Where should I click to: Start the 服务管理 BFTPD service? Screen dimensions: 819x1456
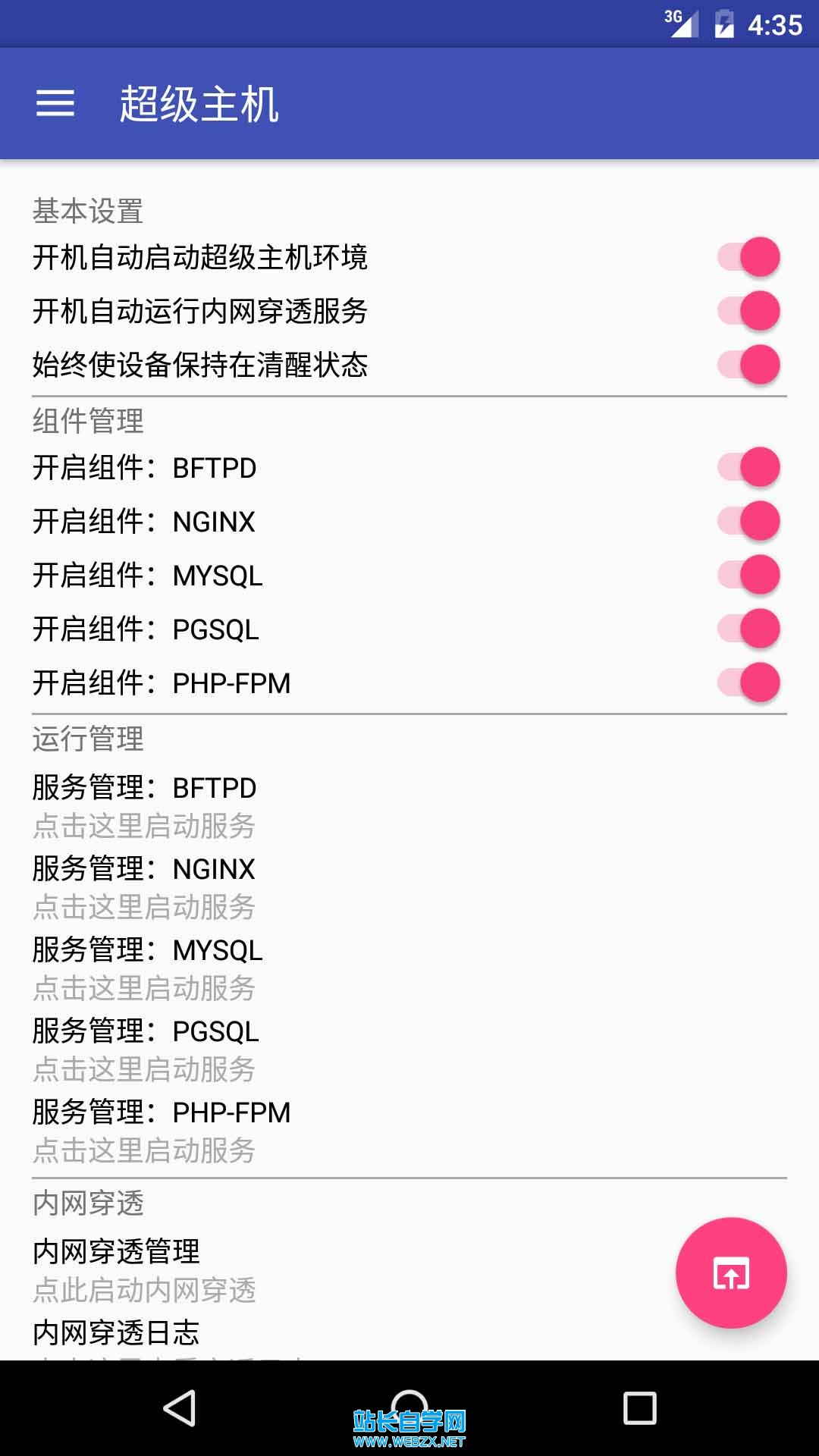pos(144,806)
